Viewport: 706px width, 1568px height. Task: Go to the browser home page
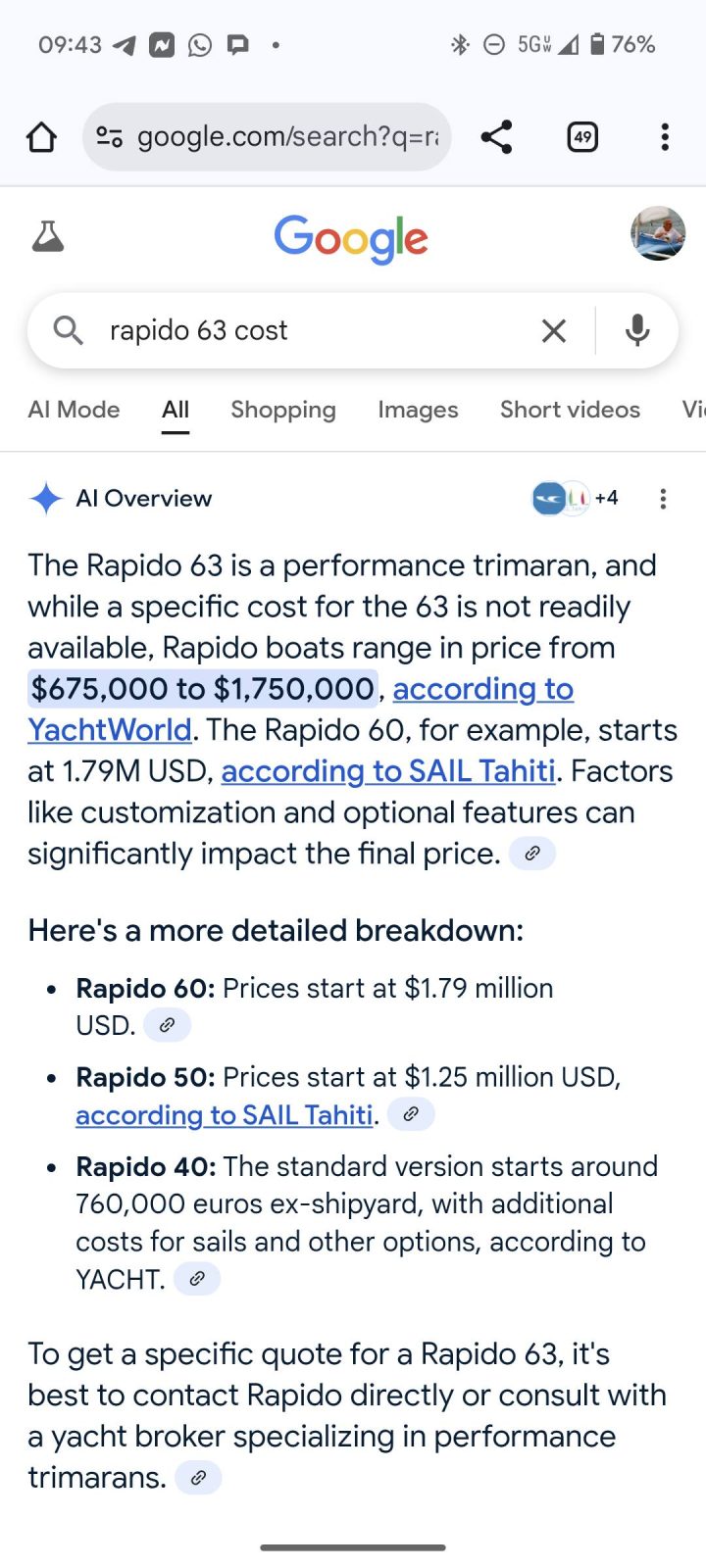[41, 137]
